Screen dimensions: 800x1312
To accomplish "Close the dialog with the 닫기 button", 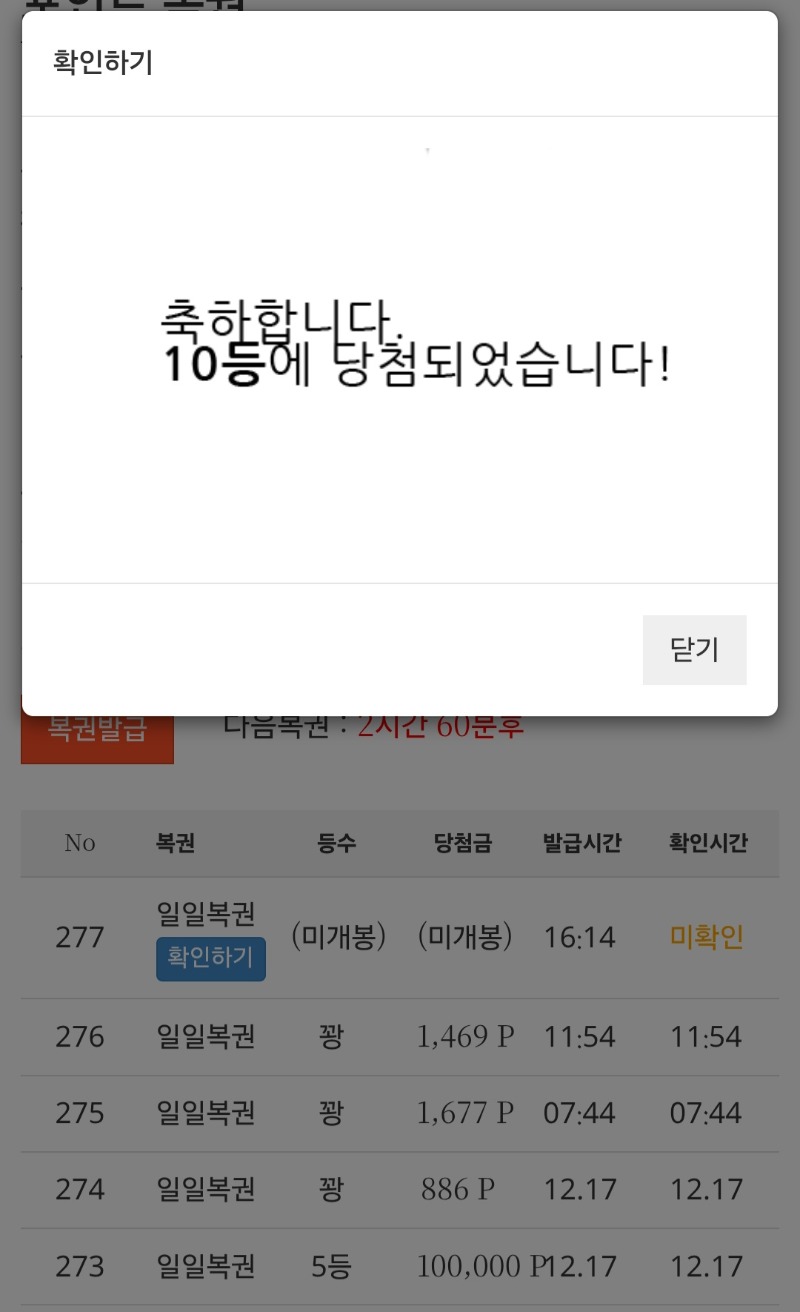I will coord(694,650).
